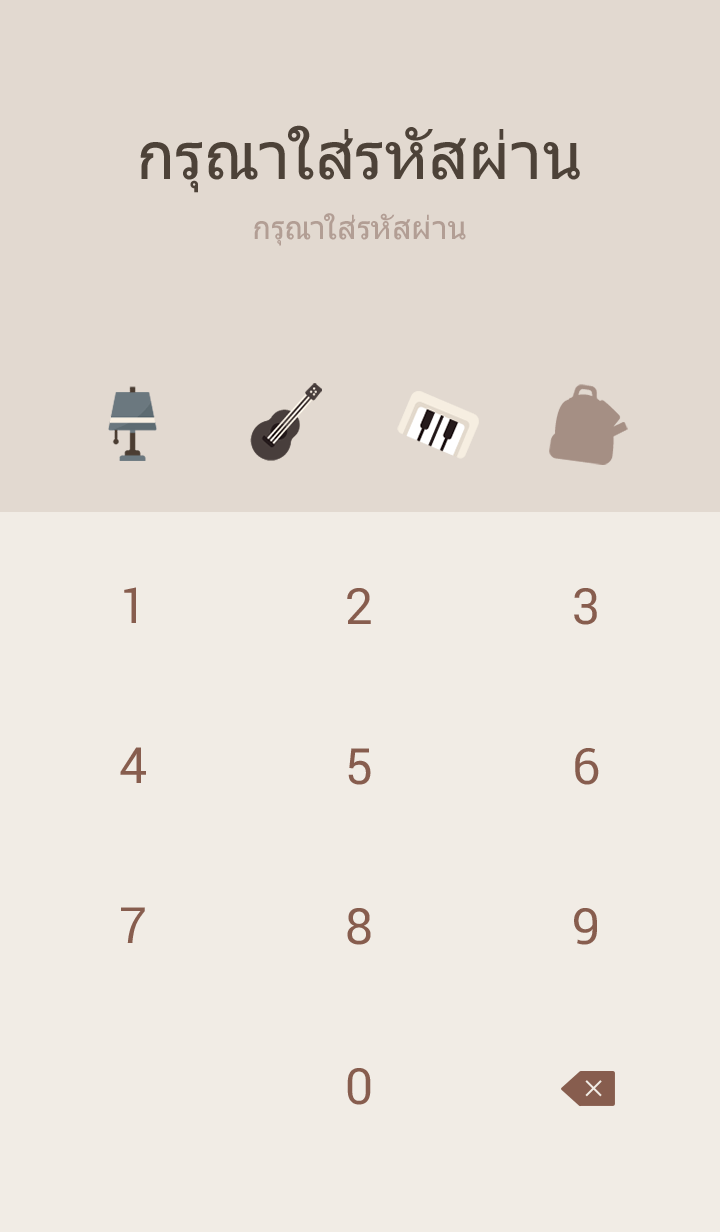Delete the last entered passcode digit
Image resolution: width=720 pixels, height=1232 pixels.
[x=589, y=1088]
